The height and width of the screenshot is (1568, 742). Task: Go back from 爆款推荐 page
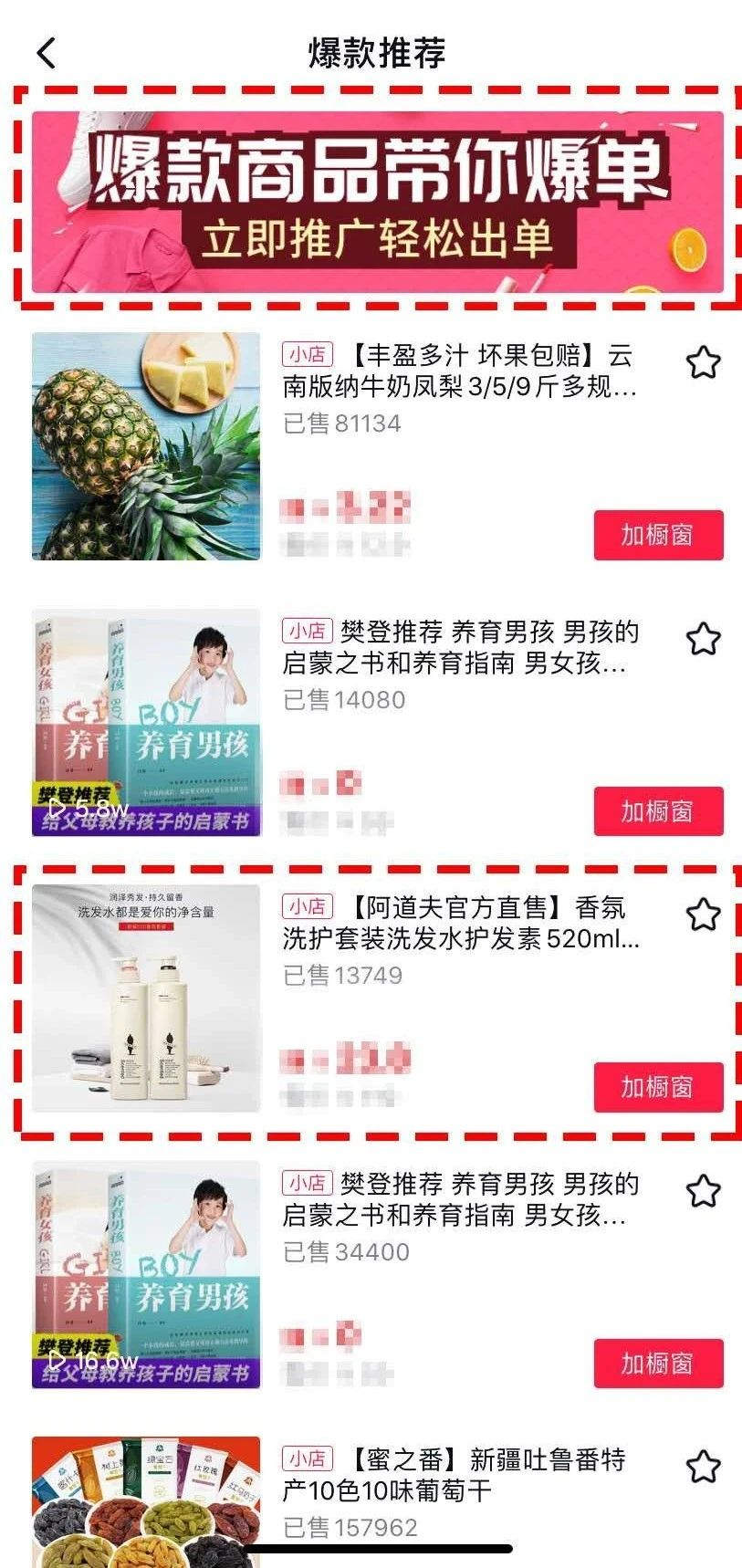[x=47, y=53]
